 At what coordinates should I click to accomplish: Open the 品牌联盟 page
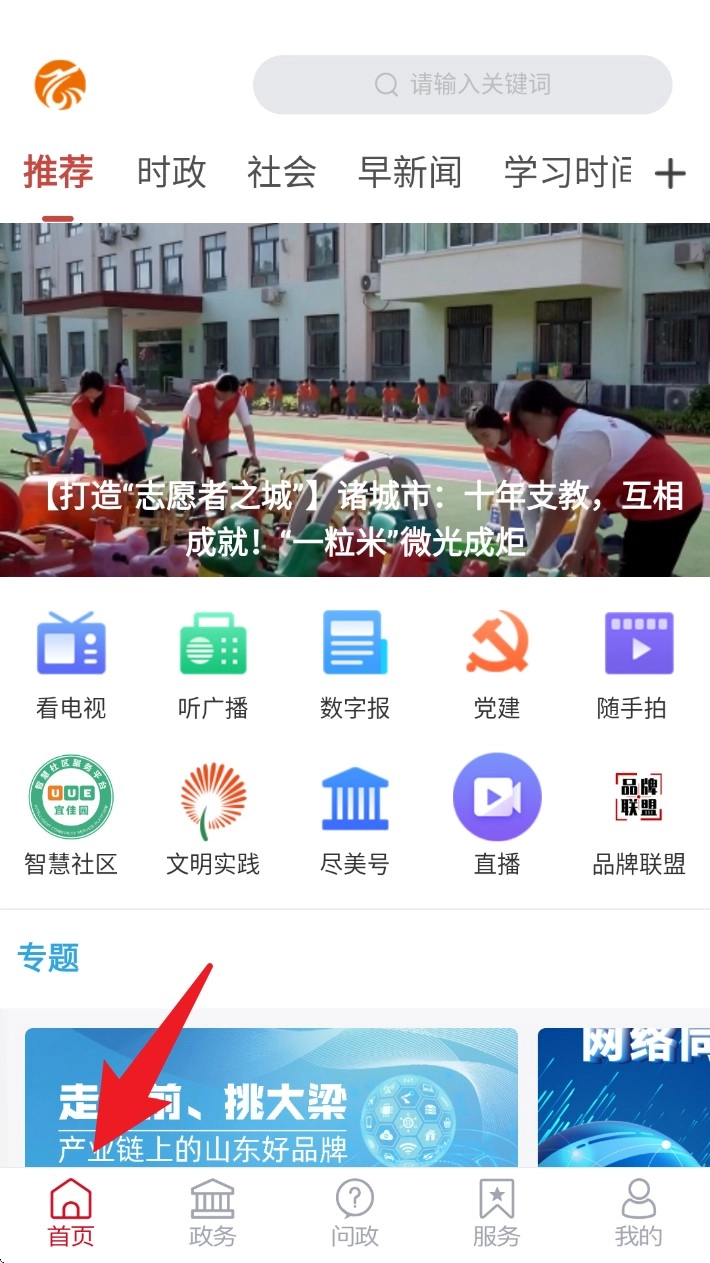pos(639,817)
